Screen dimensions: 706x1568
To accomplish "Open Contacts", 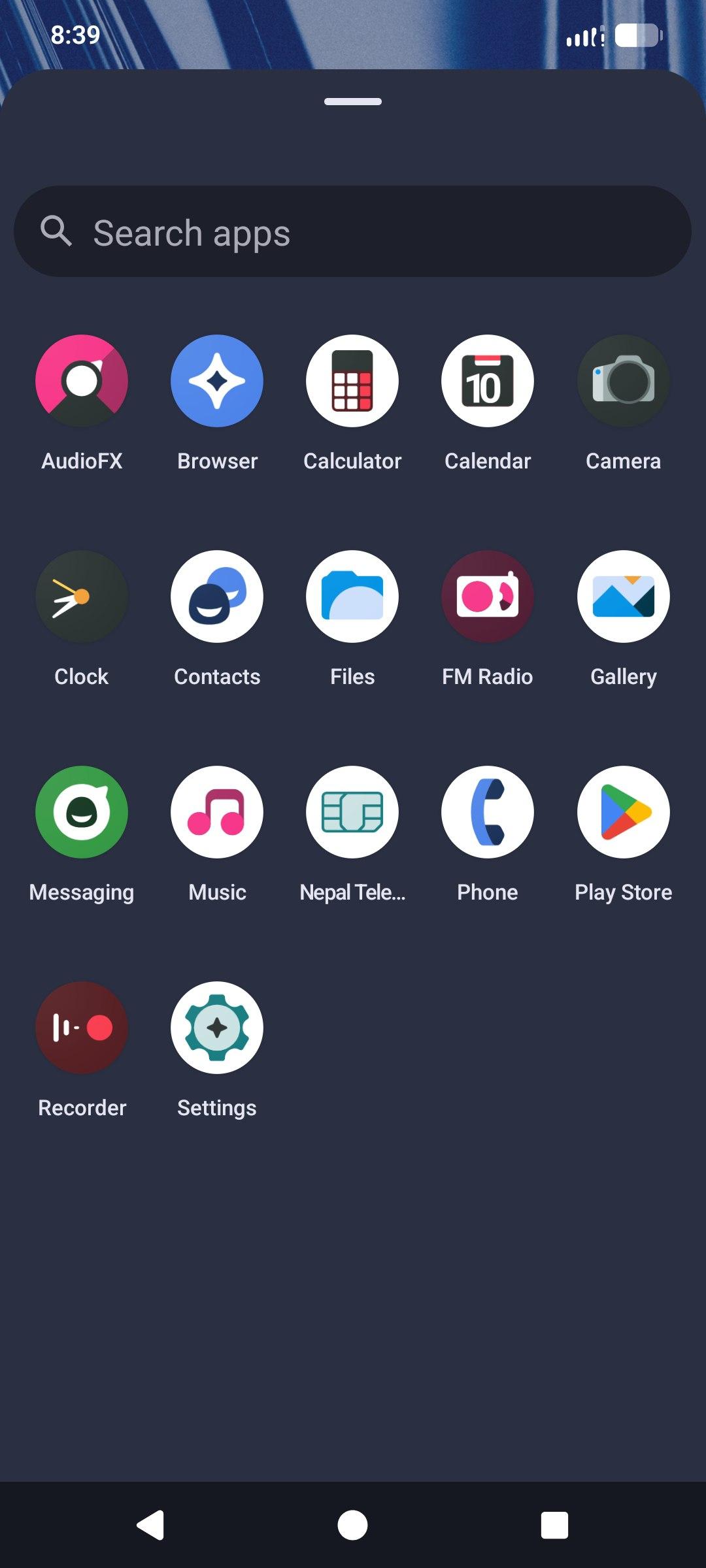I will click(217, 597).
